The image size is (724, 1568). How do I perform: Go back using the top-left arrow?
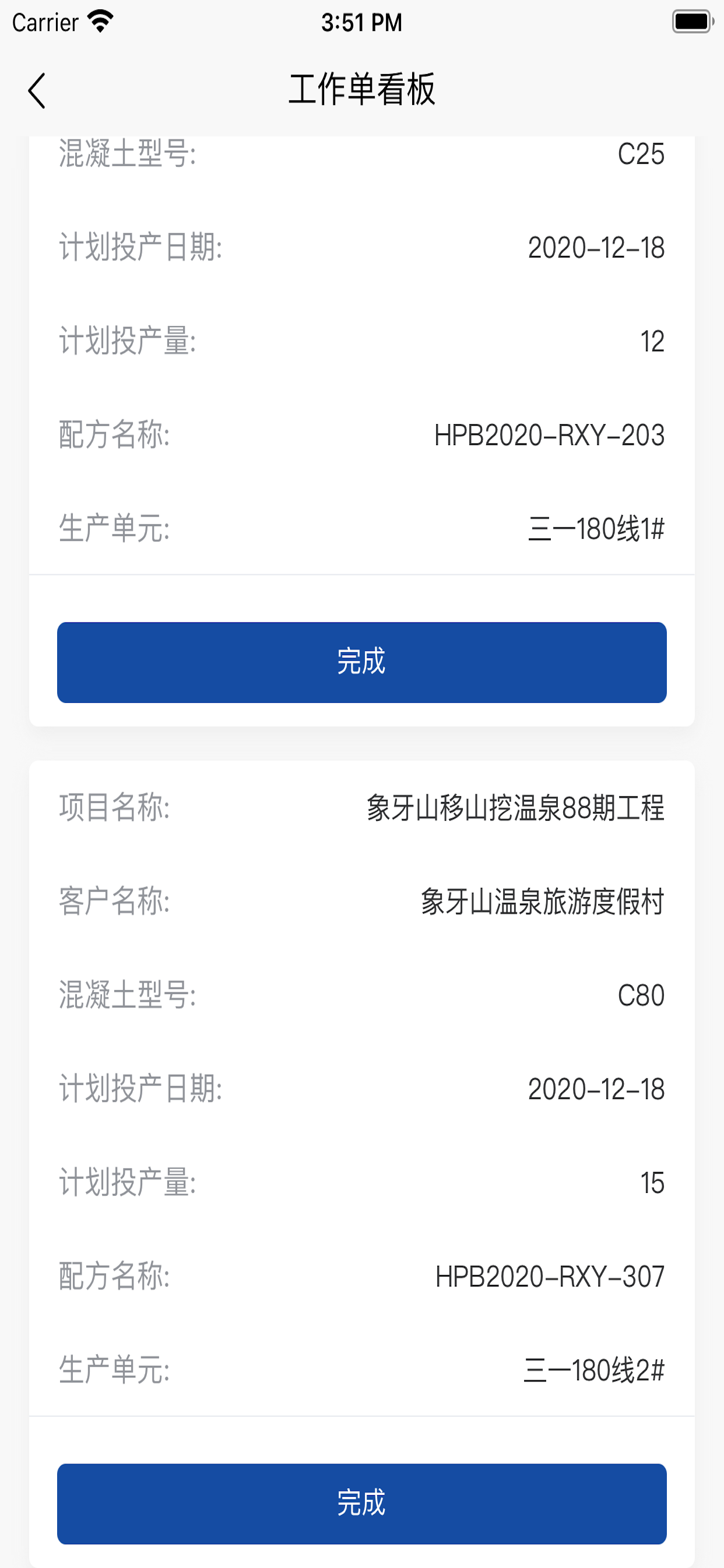[x=37, y=90]
